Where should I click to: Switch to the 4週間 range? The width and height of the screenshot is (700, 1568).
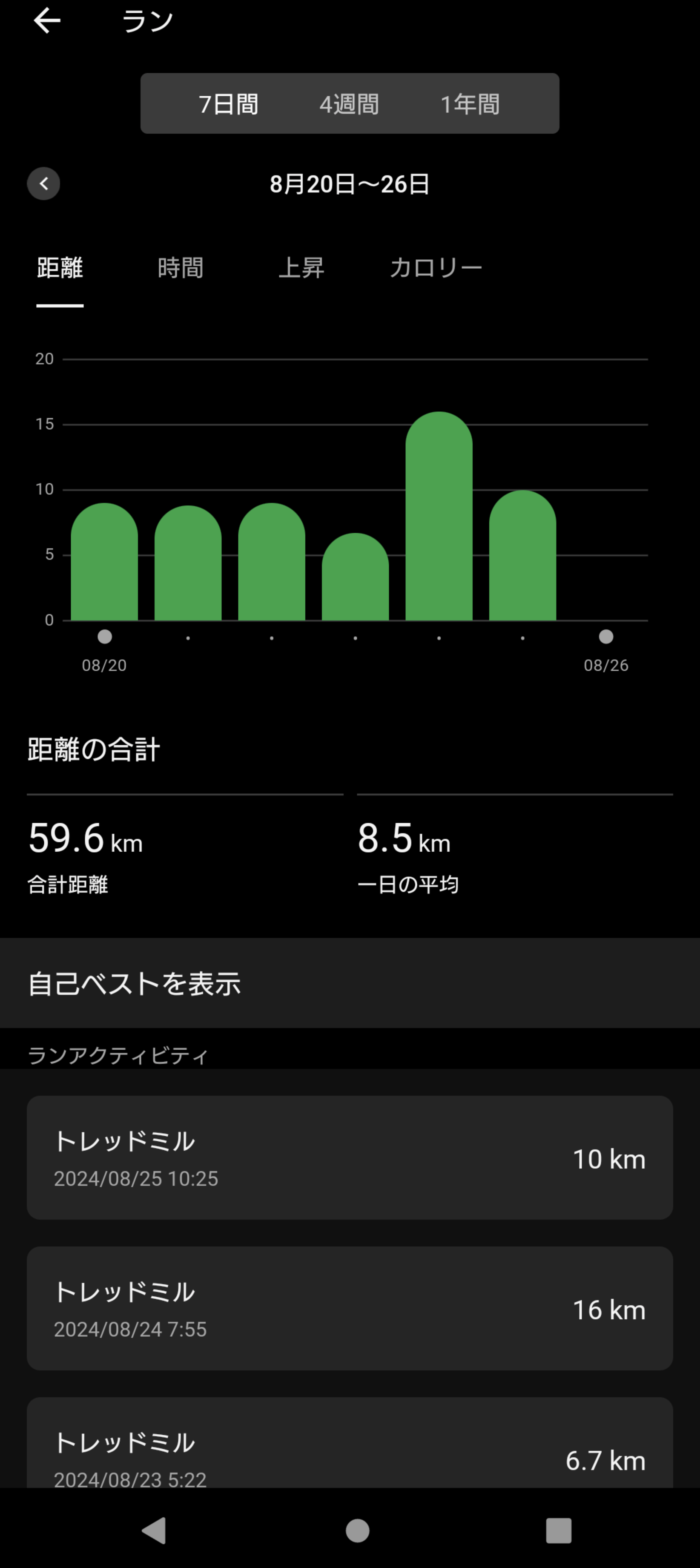(350, 104)
